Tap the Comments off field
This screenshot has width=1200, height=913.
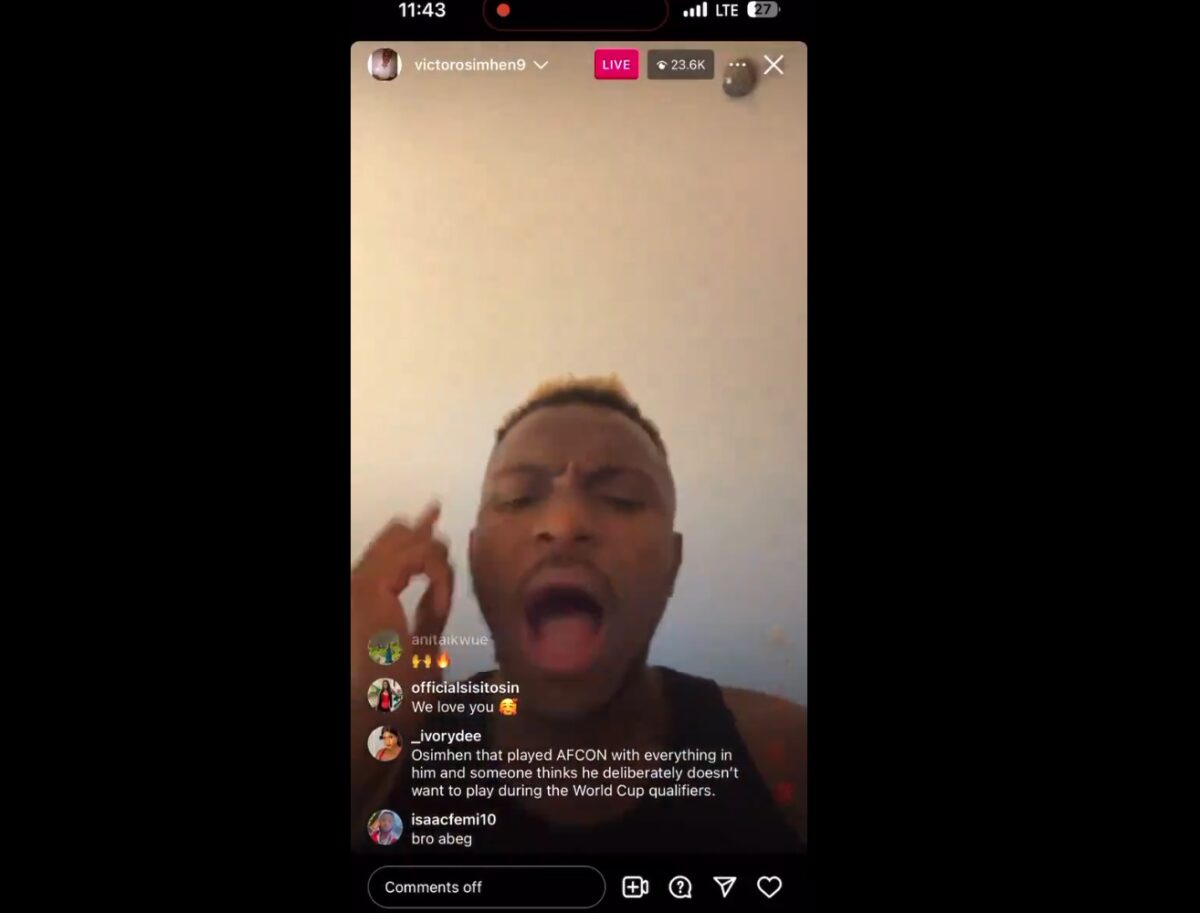pos(486,887)
